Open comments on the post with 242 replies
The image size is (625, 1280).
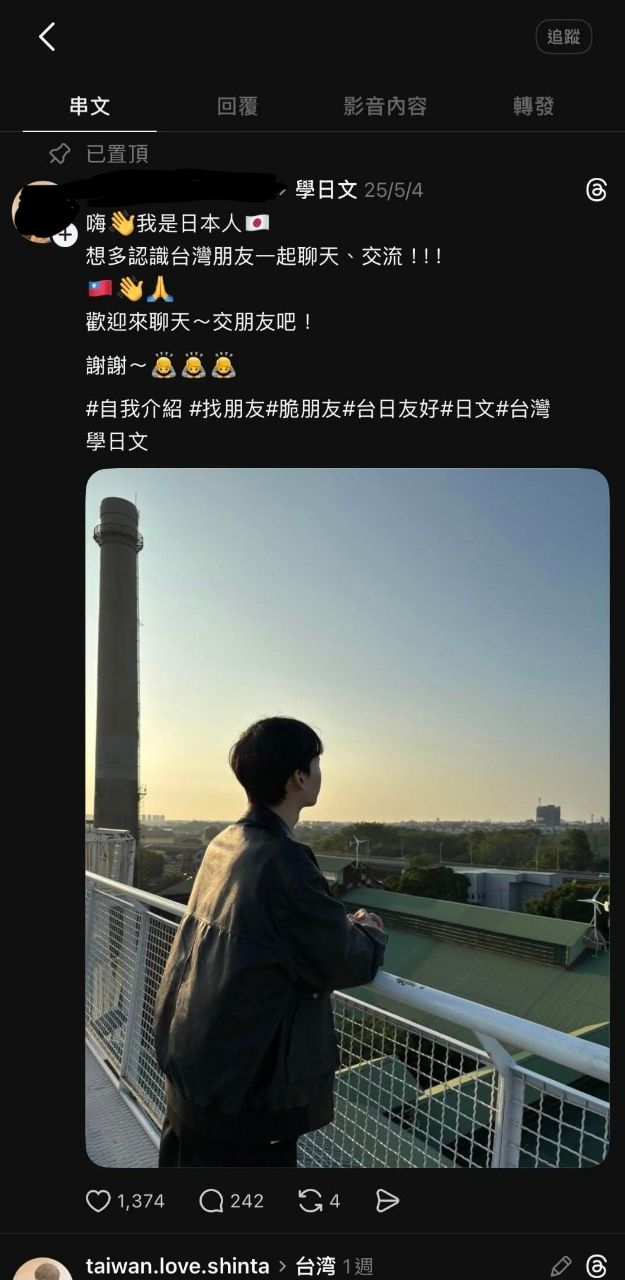tap(211, 1201)
